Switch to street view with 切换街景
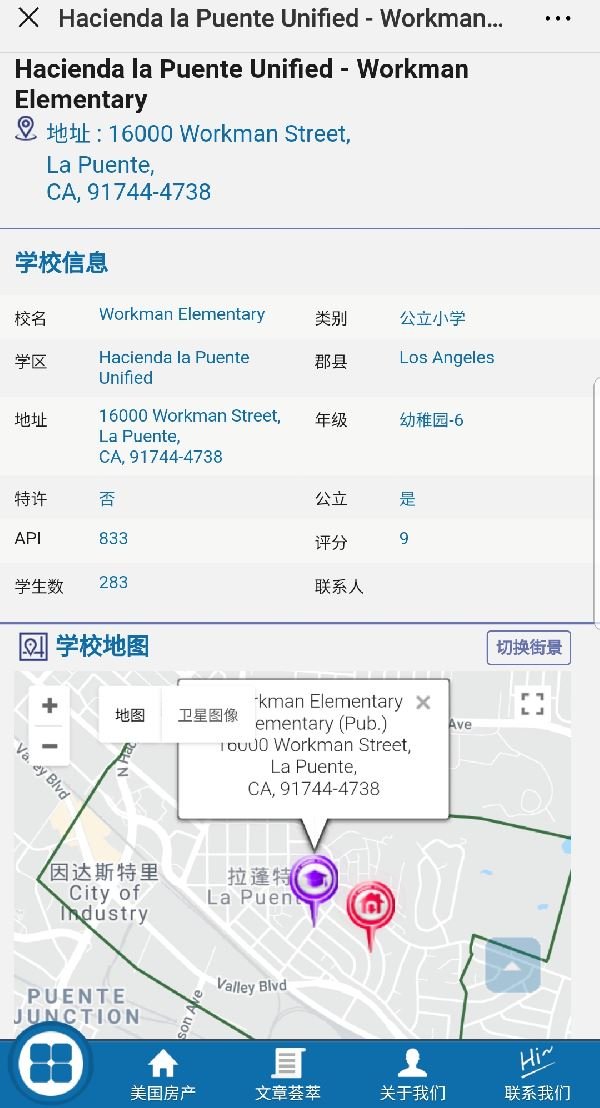This screenshot has height=1108, width=600. pos(529,647)
